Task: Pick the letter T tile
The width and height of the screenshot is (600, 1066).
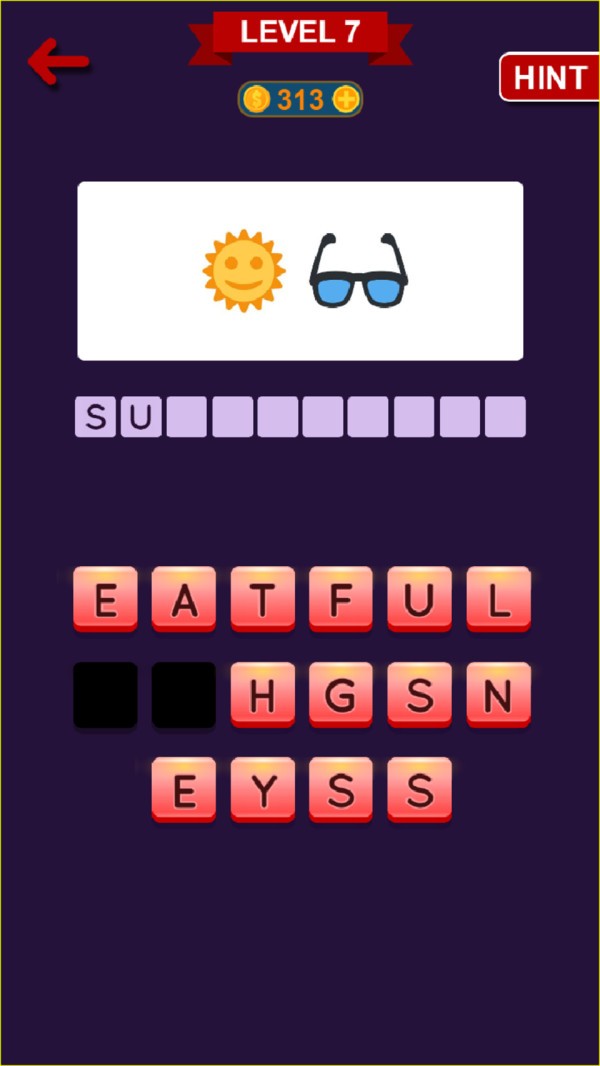Action: (x=262, y=600)
